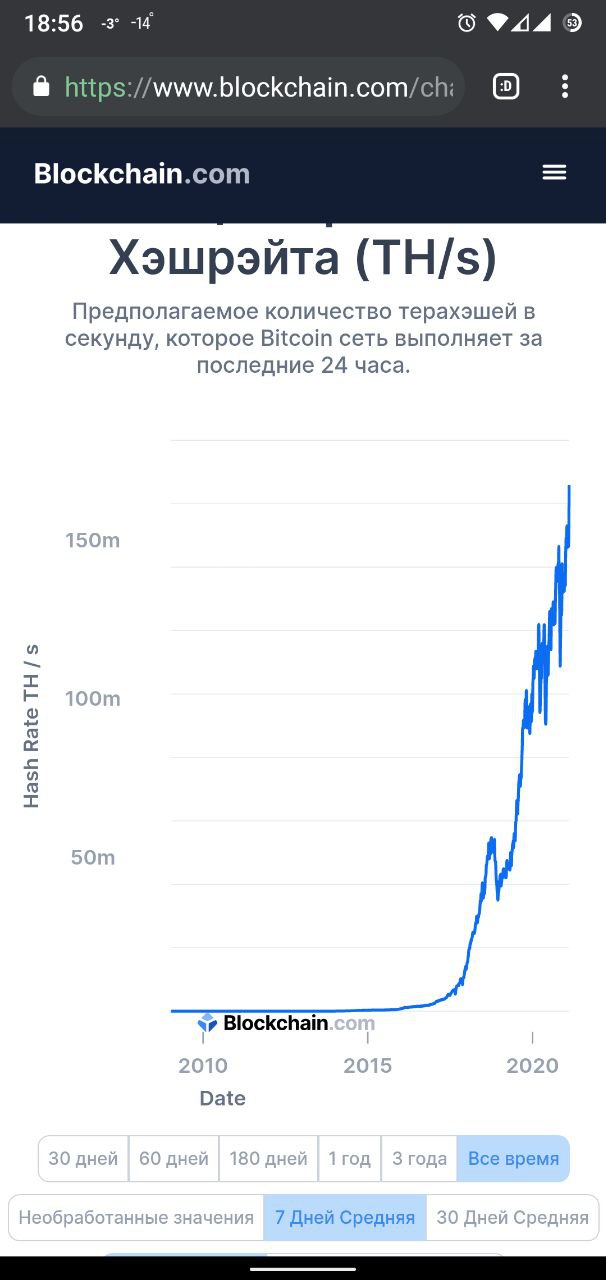The width and height of the screenshot is (606, 1280).
Task: Choose the 1 год time range
Action: point(349,1159)
